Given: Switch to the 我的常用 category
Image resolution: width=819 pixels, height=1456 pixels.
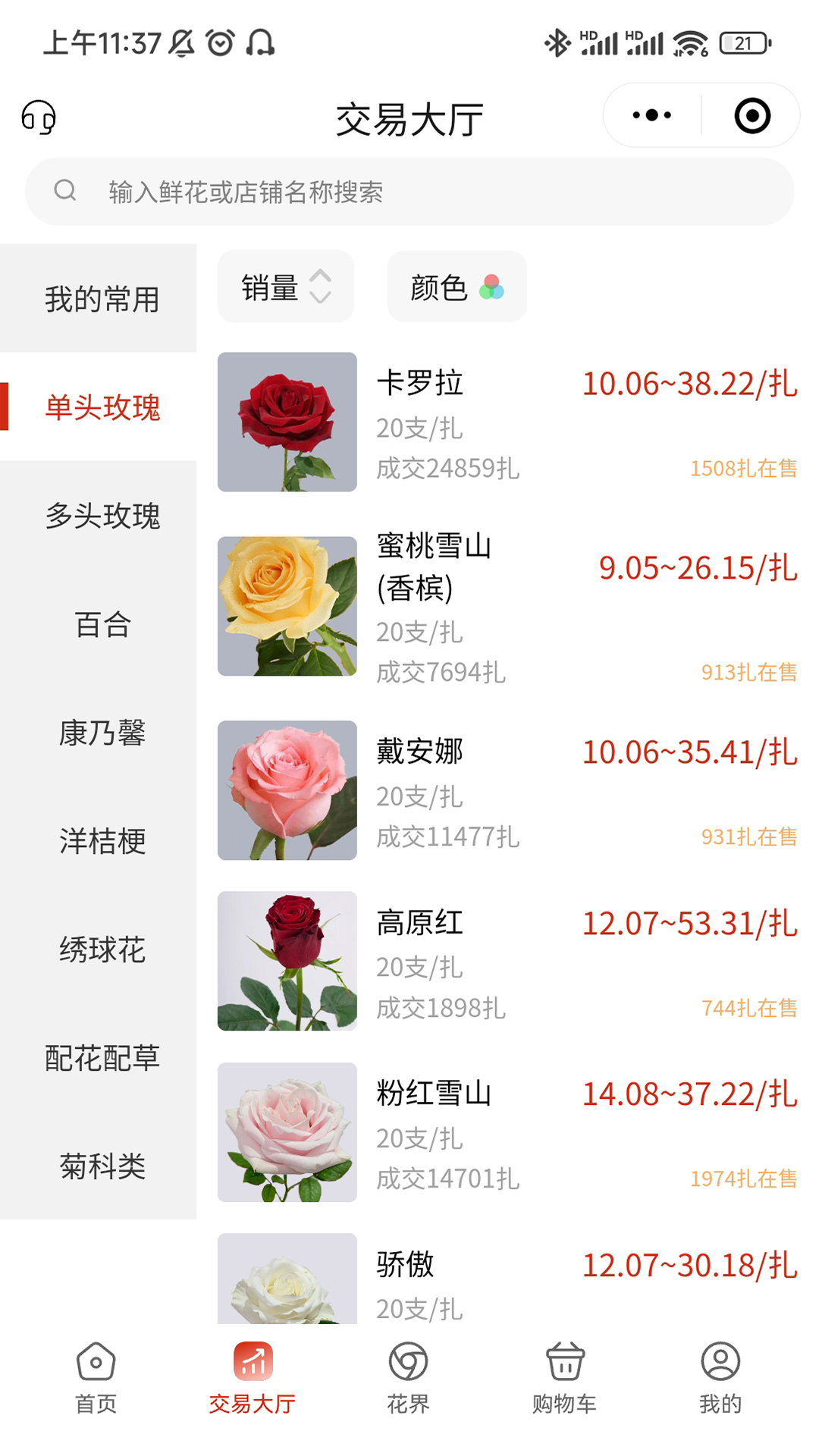Looking at the screenshot, I should coord(102,299).
